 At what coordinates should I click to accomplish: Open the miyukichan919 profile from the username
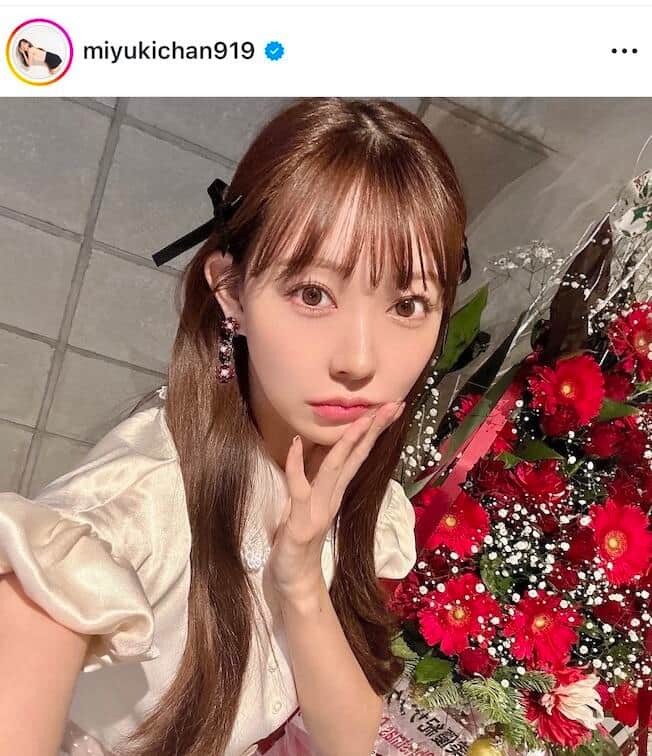pos(169,51)
